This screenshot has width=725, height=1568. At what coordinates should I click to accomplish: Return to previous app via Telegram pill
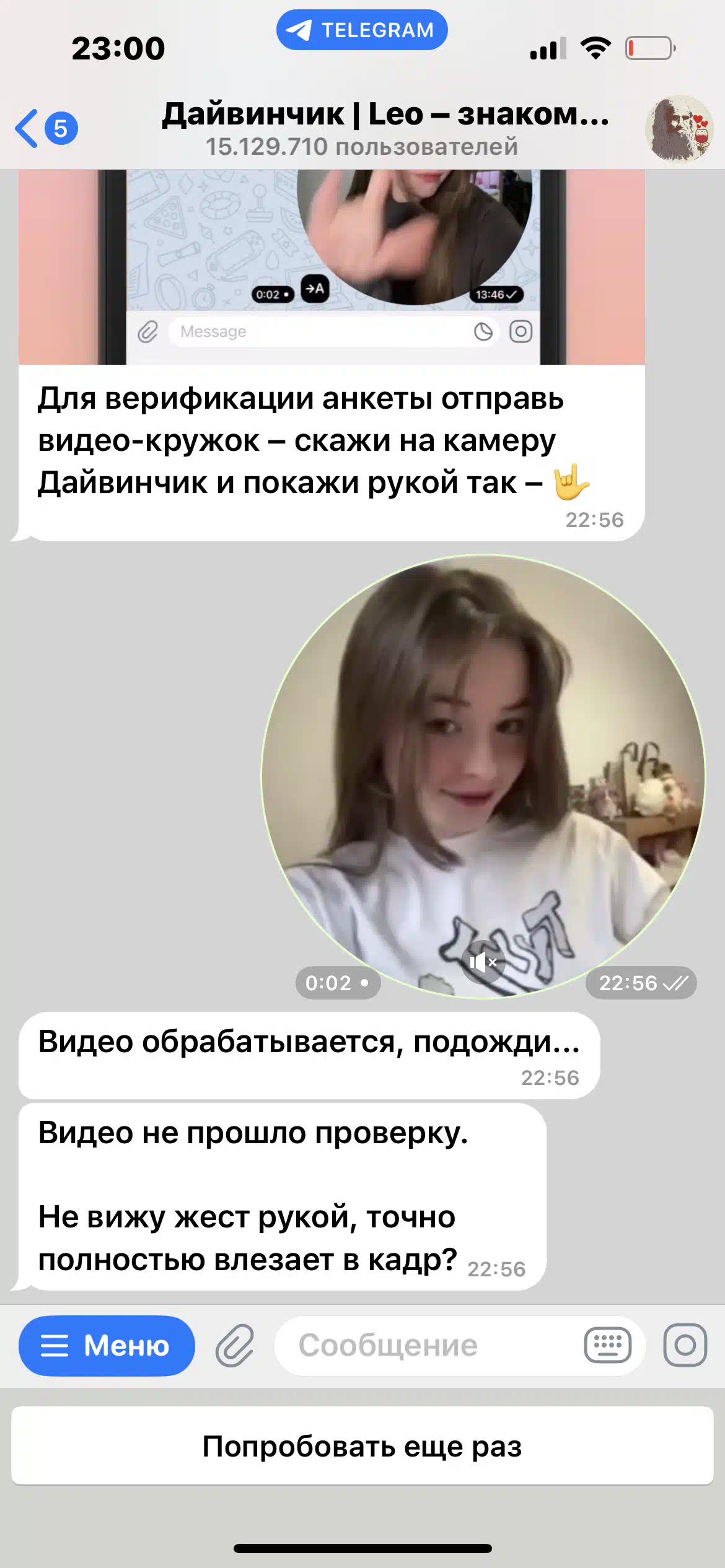click(x=362, y=30)
